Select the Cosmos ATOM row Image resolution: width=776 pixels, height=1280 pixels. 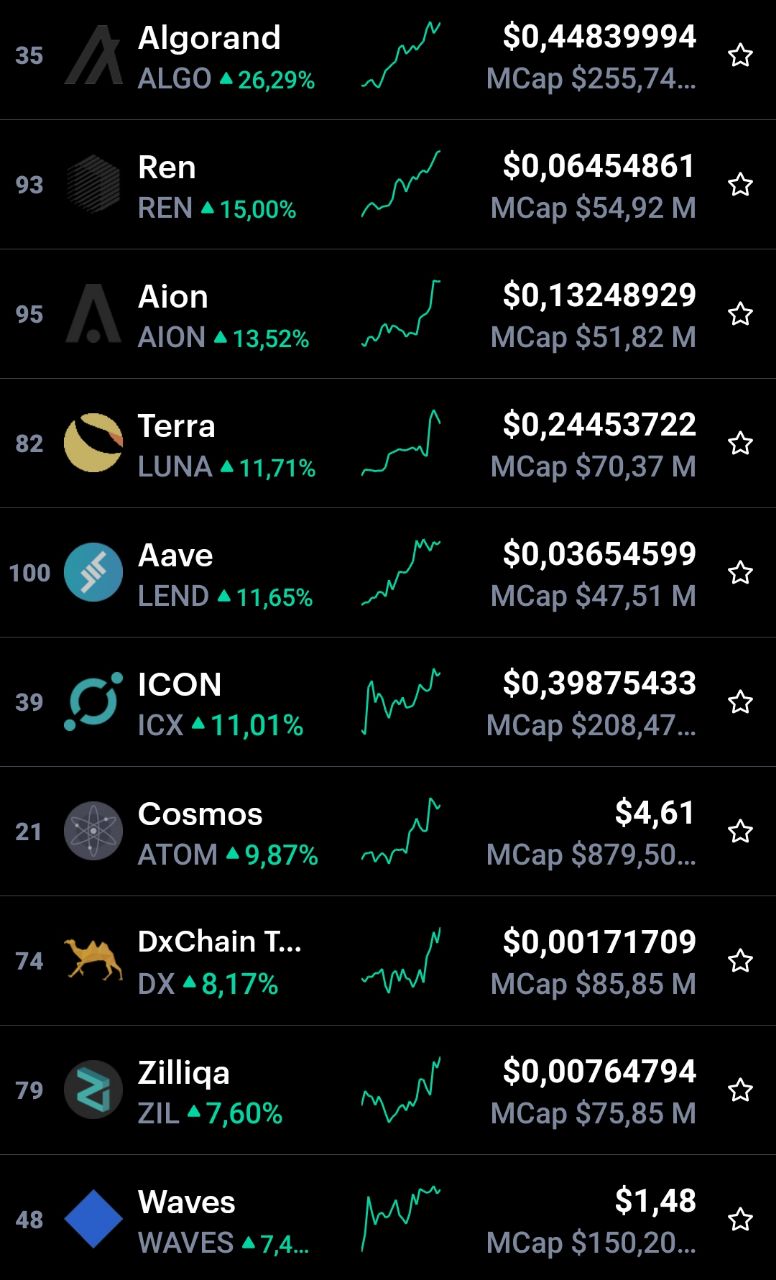388,831
